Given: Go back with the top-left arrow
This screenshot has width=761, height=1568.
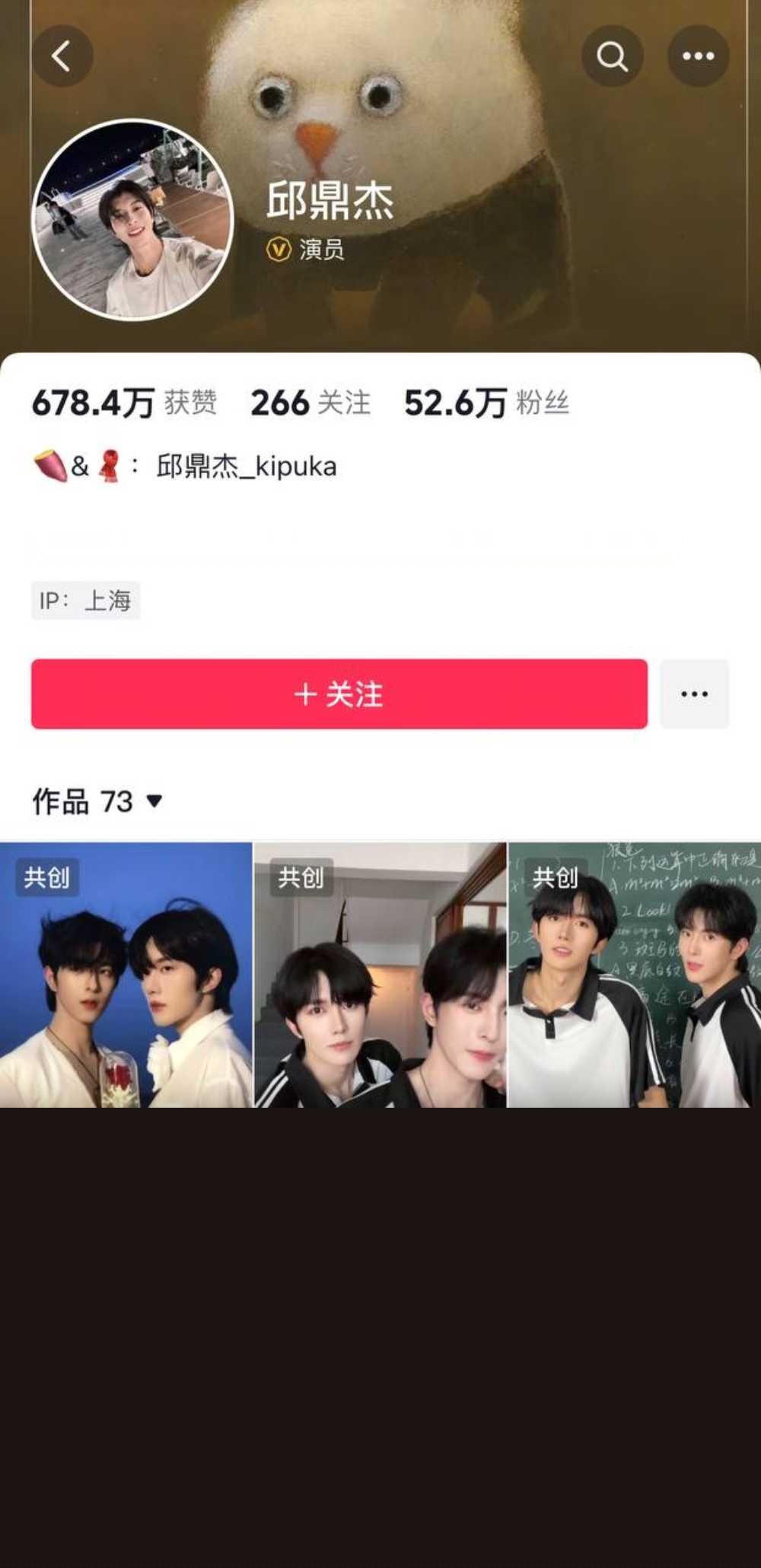Looking at the screenshot, I should coord(62,56).
